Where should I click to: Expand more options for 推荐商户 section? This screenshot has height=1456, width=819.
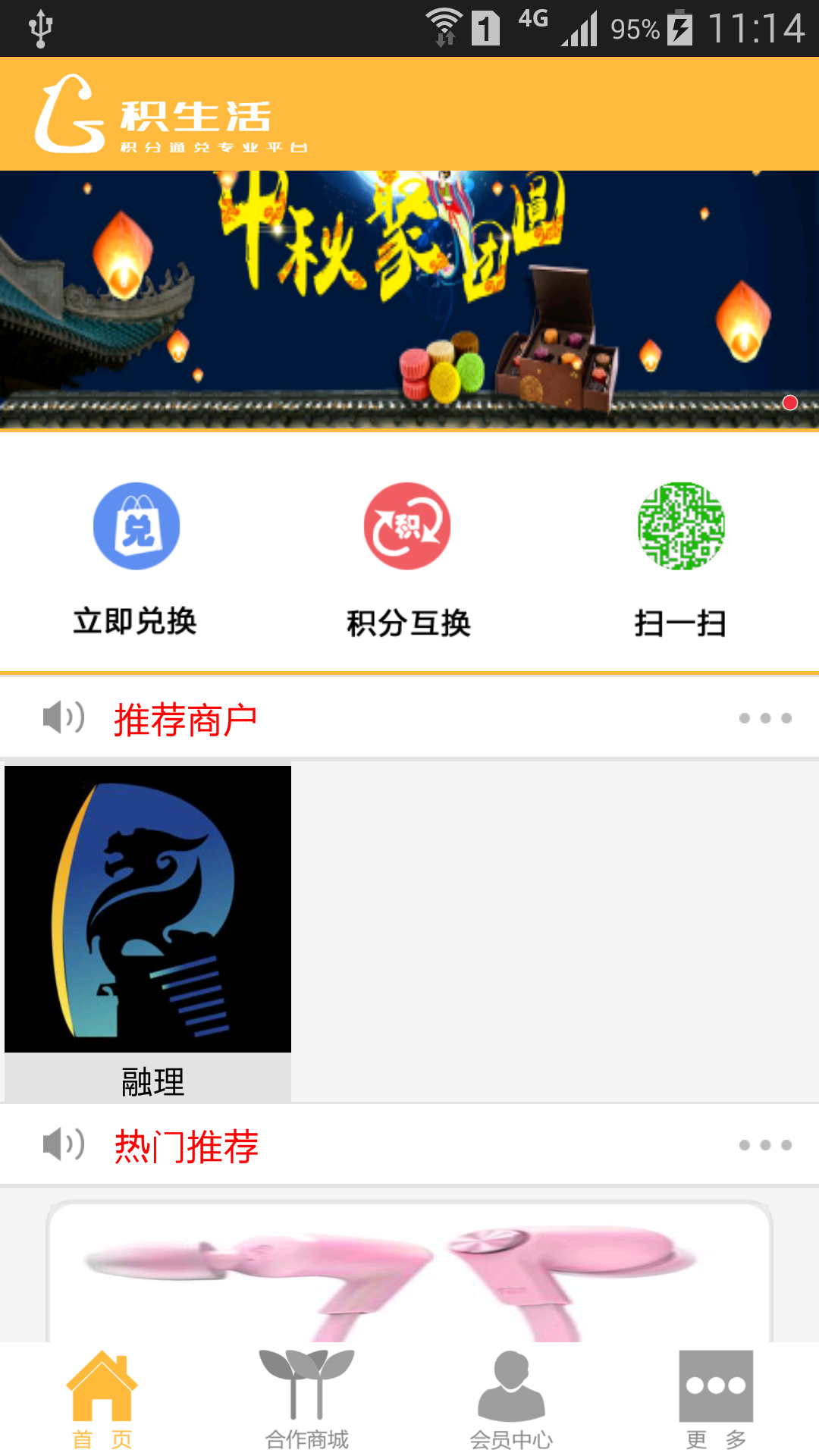767,717
